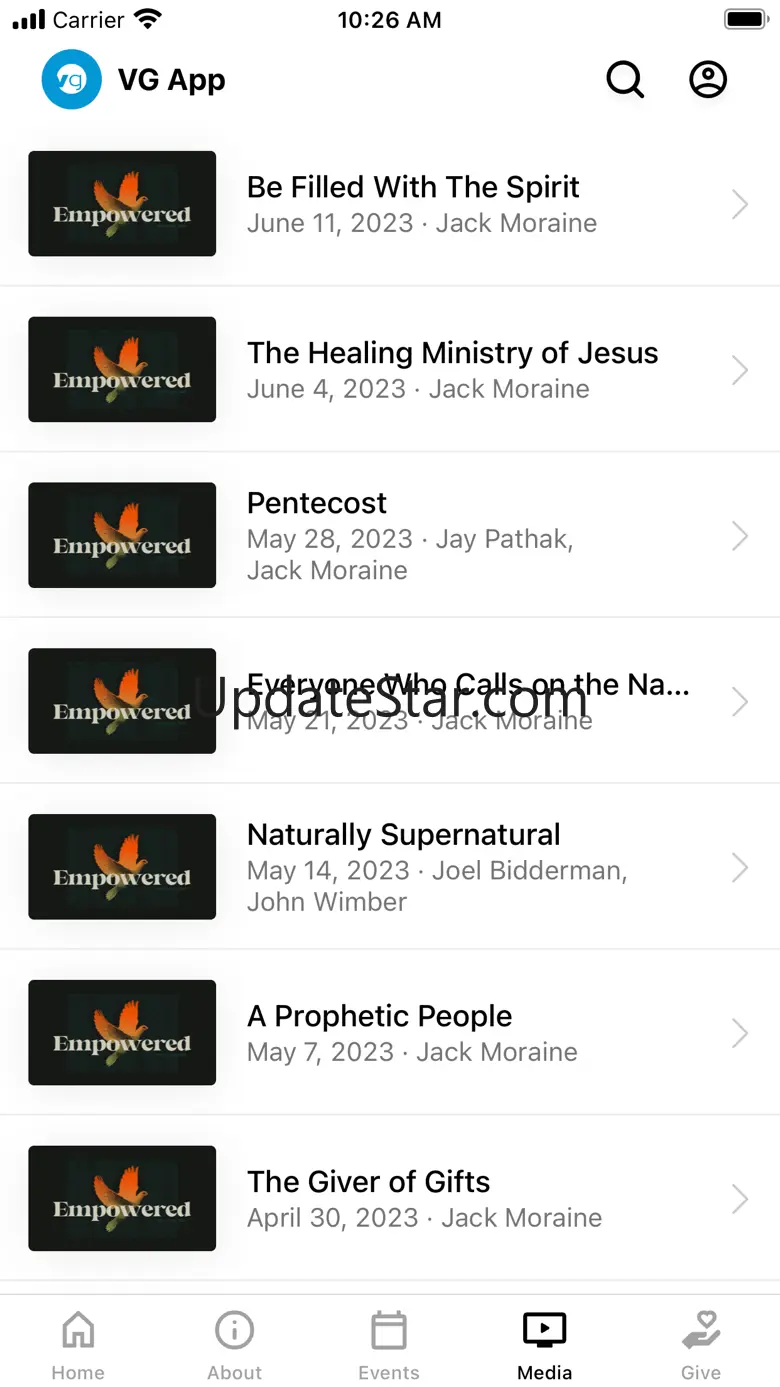Select the Media tab
Image resolution: width=780 pixels, height=1387 pixels.
tap(545, 1345)
